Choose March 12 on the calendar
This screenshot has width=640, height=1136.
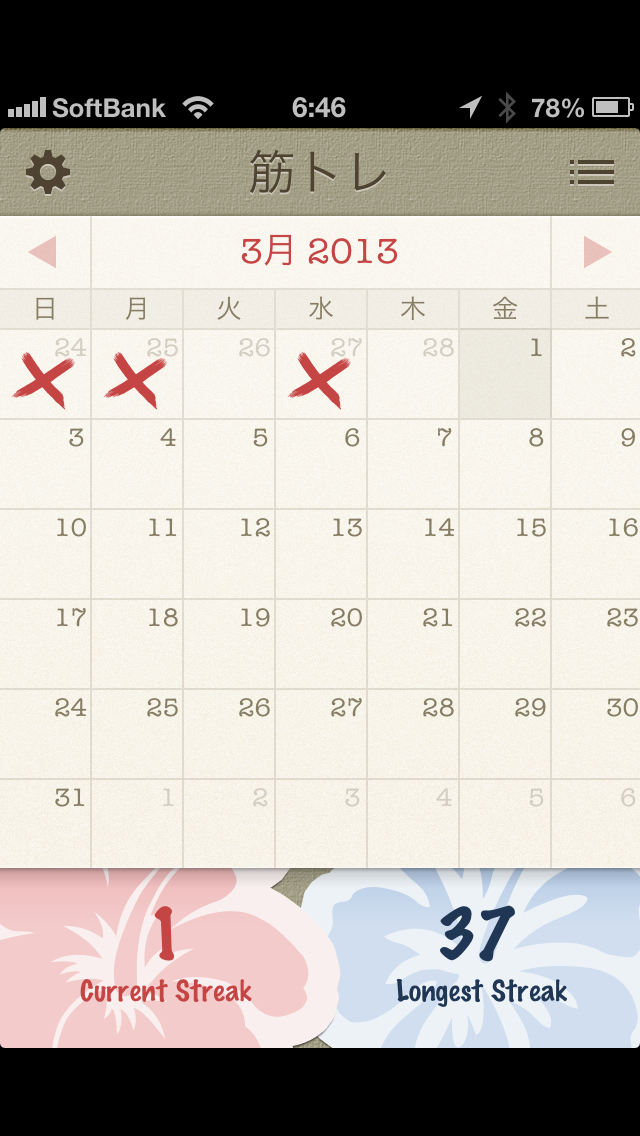click(x=229, y=554)
